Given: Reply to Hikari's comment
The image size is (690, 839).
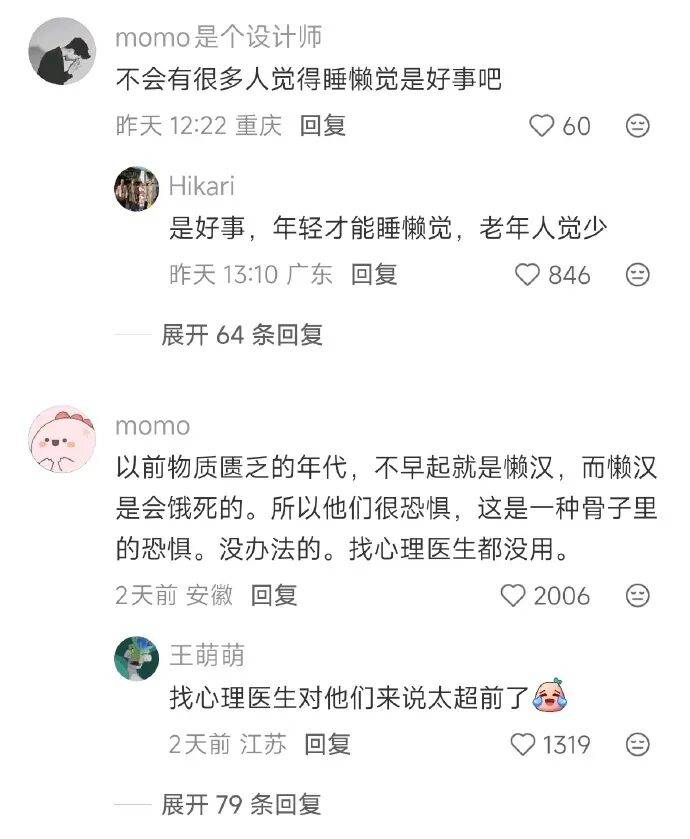Looking at the screenshot, I should 374,274.
